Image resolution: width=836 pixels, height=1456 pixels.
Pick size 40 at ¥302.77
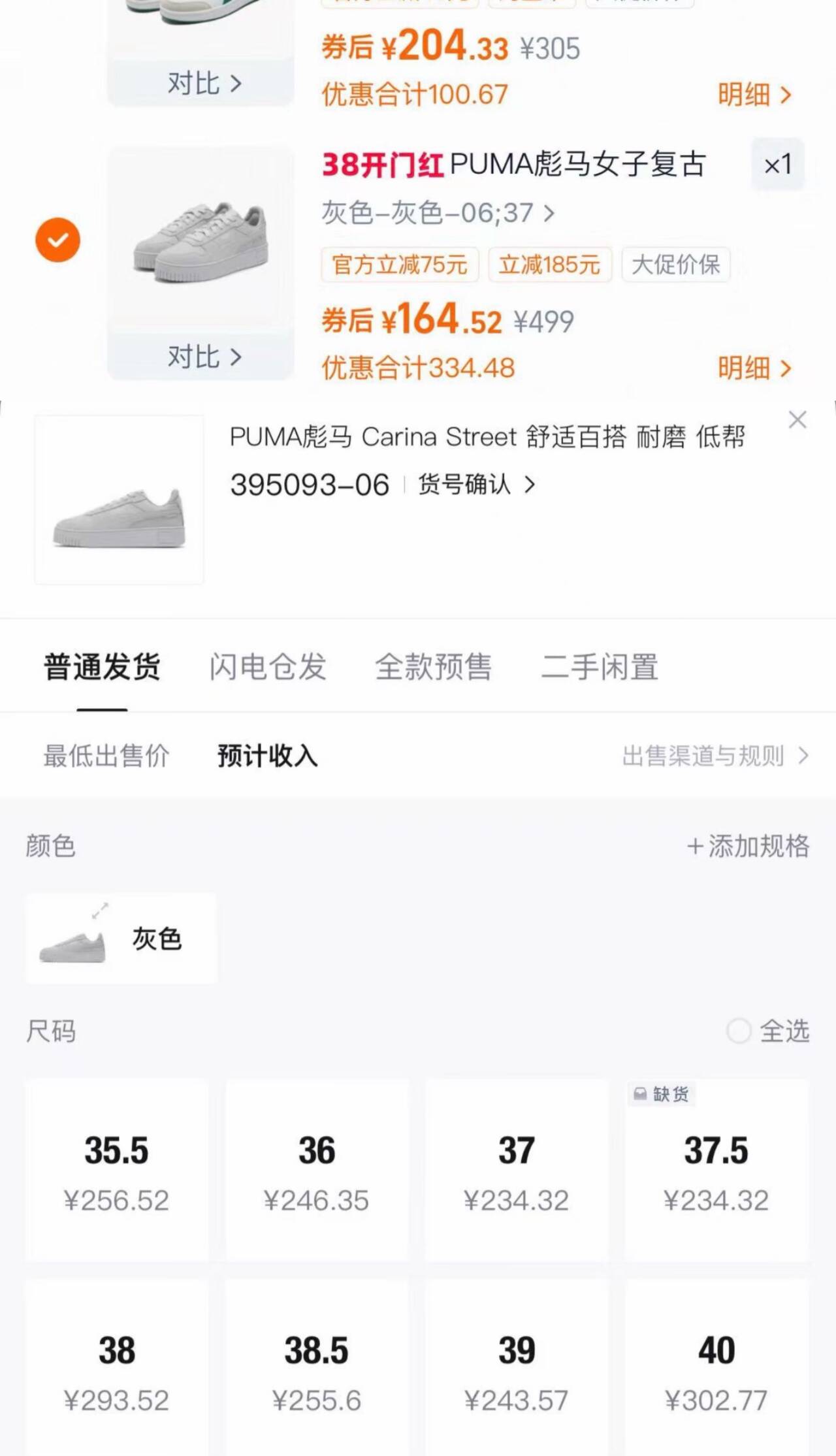pos(716,1370)
